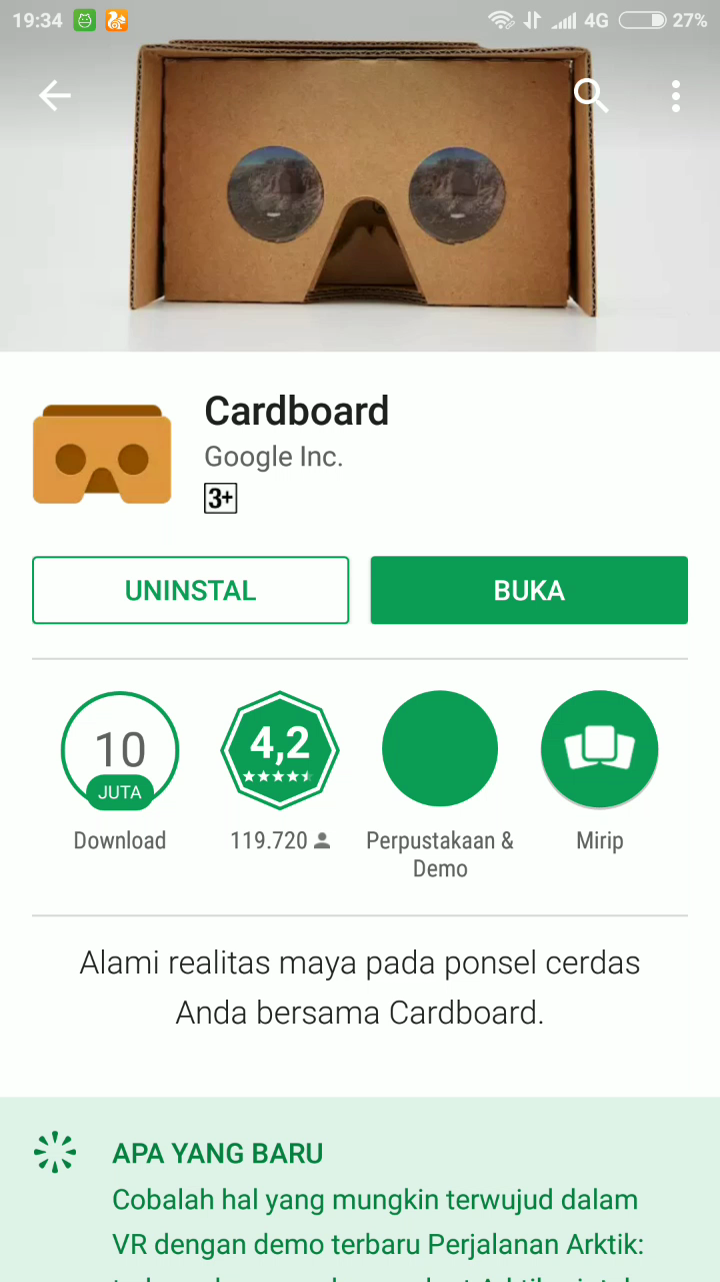Browse the Perpustakaan & Demo category

pos(440,750)
